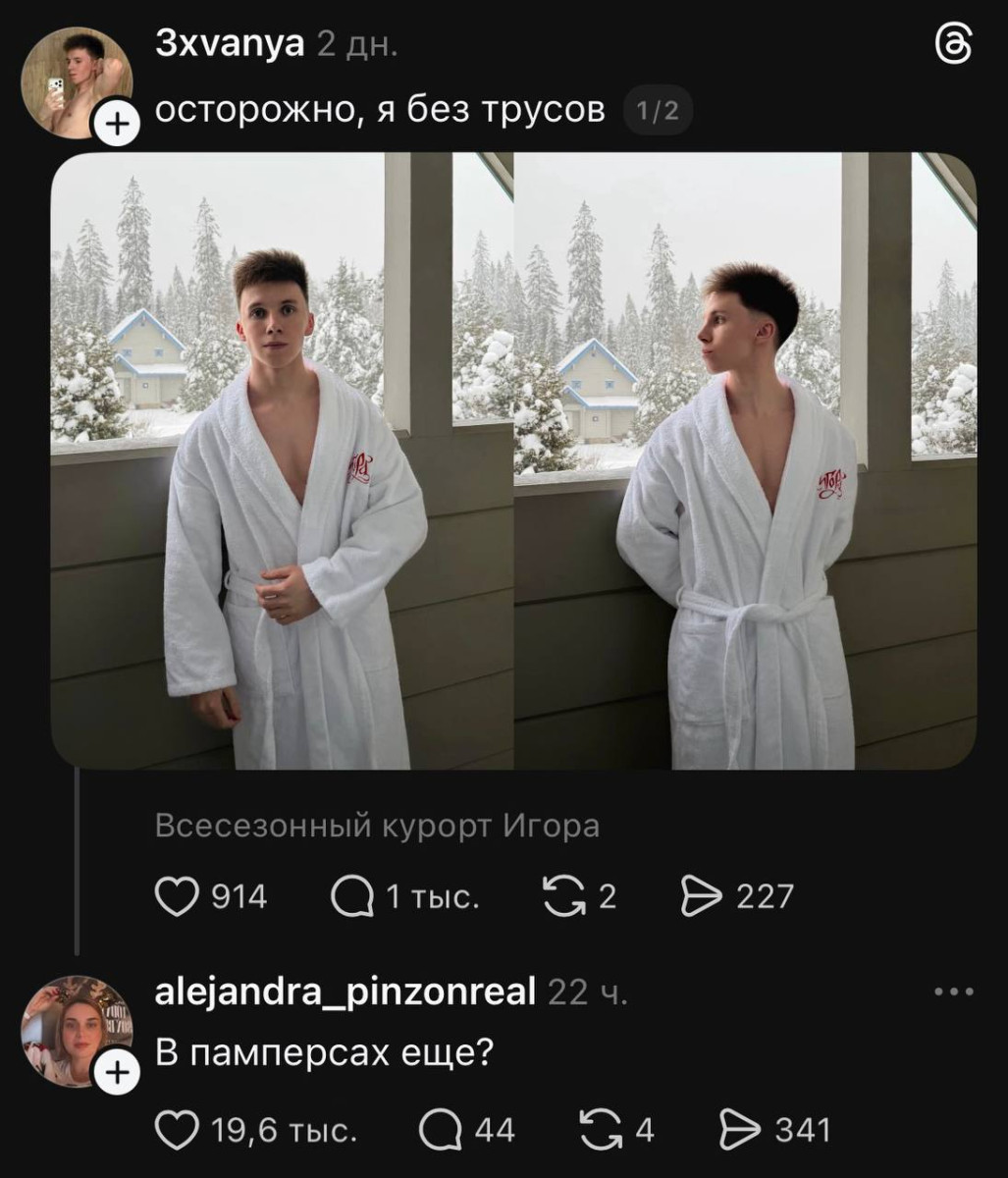
Task: Open alejandra_pinzonreal's profile
Action: coord(345,993)
